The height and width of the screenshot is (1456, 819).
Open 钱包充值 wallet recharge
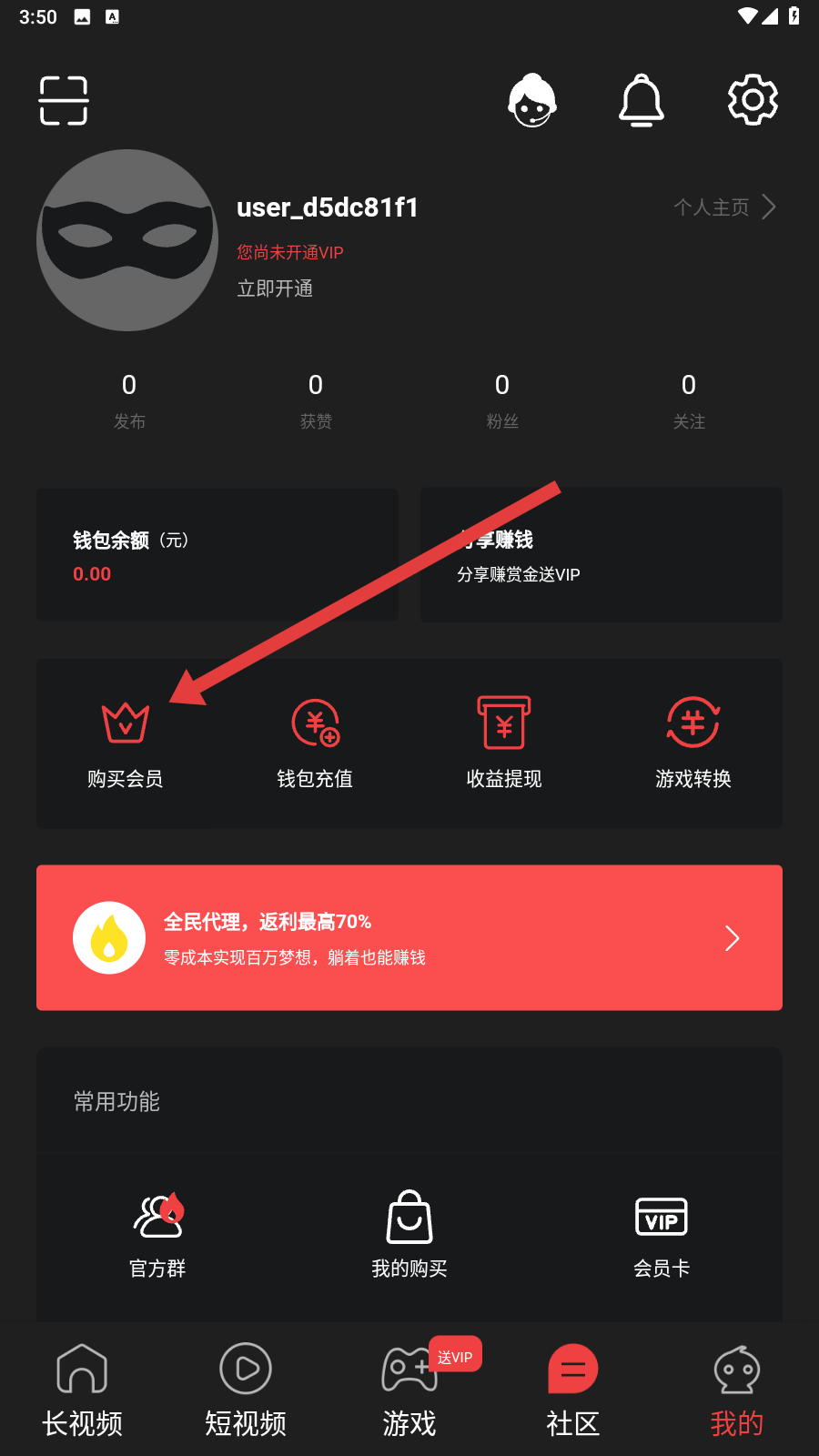315,743
